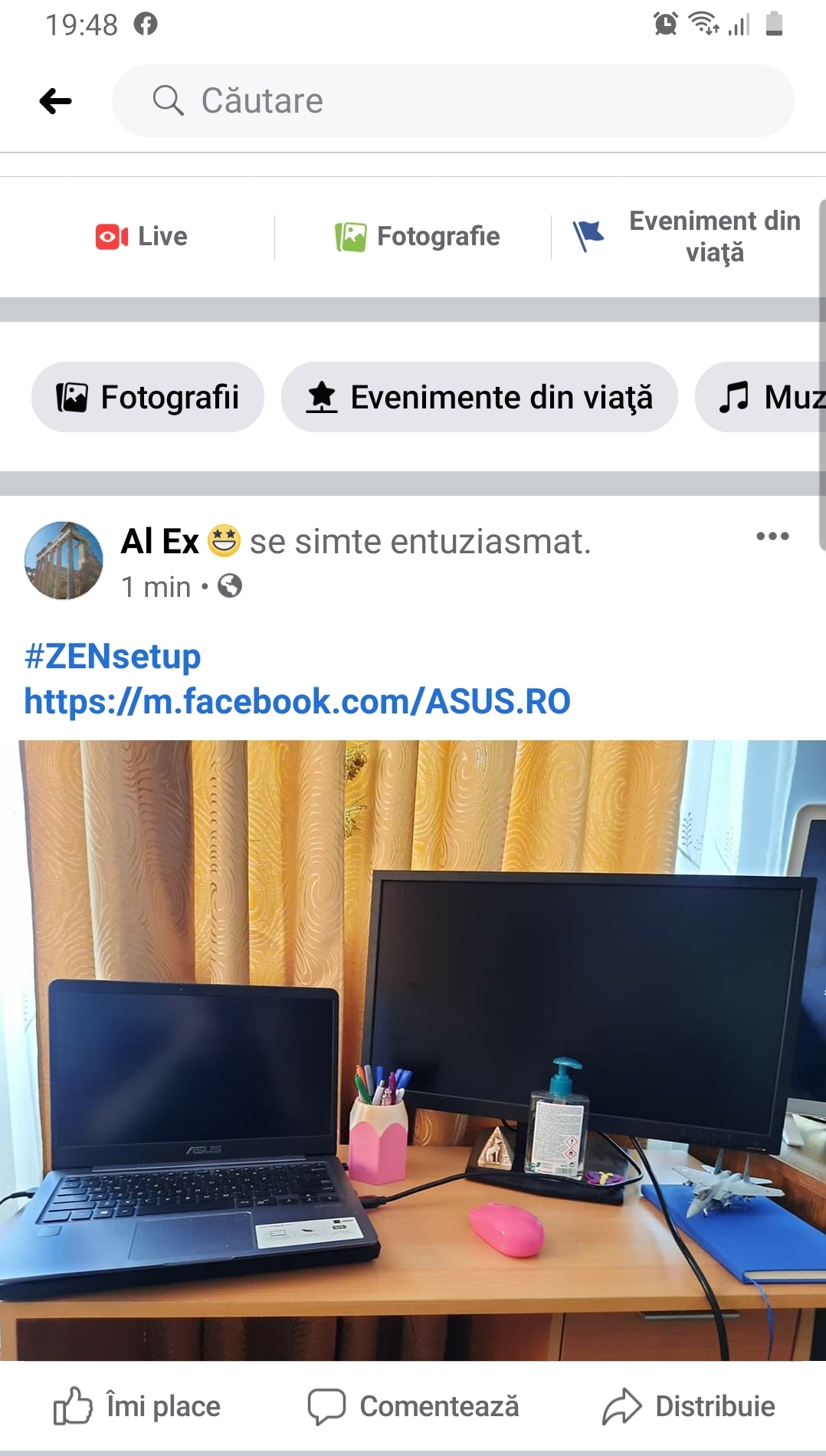826x1456 pixels.
Task: Like the post with Îmi place
Action: (138, 1406)
